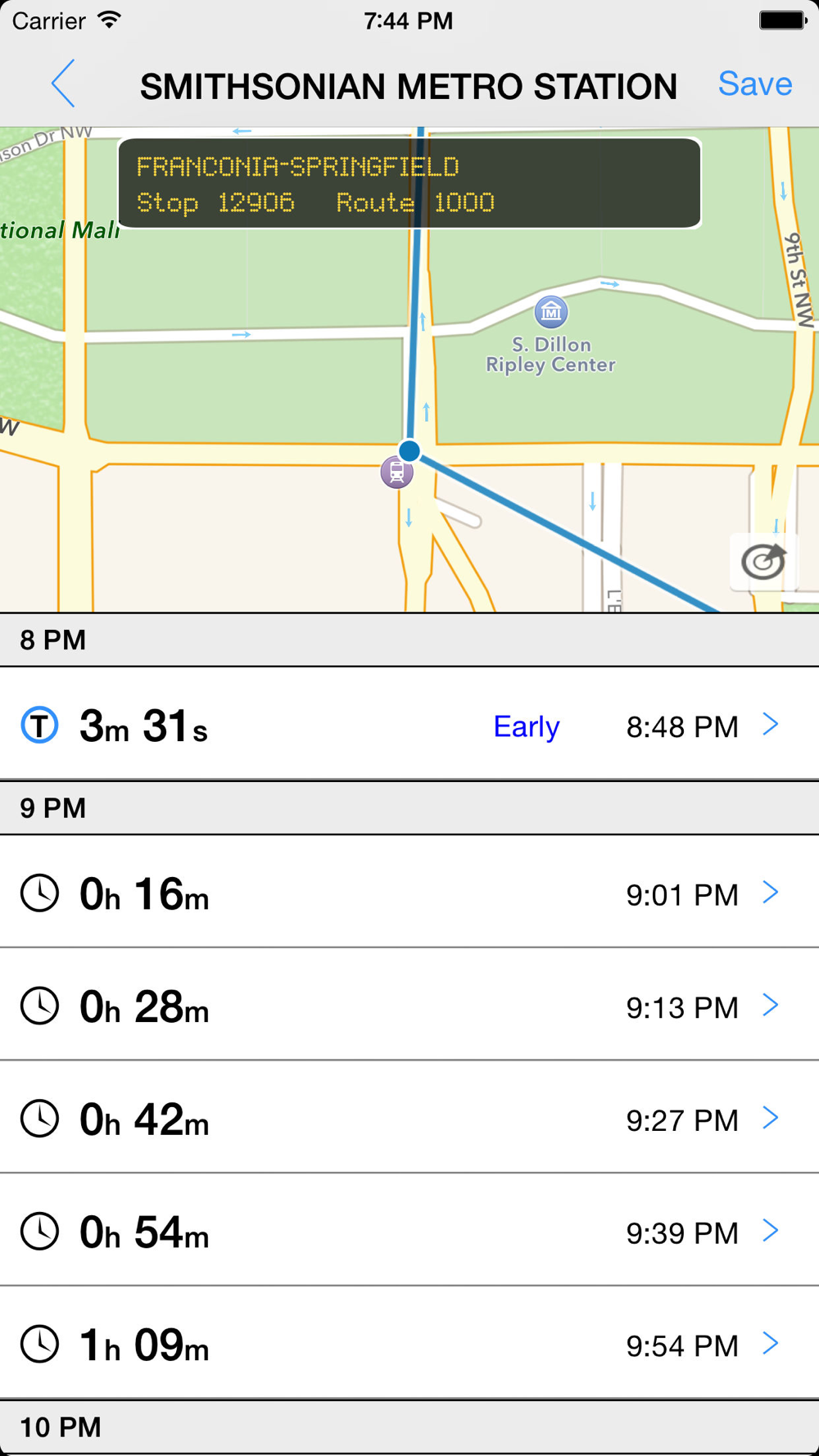Tap the S. Dillon Ripley Center marker

[551, 312]
